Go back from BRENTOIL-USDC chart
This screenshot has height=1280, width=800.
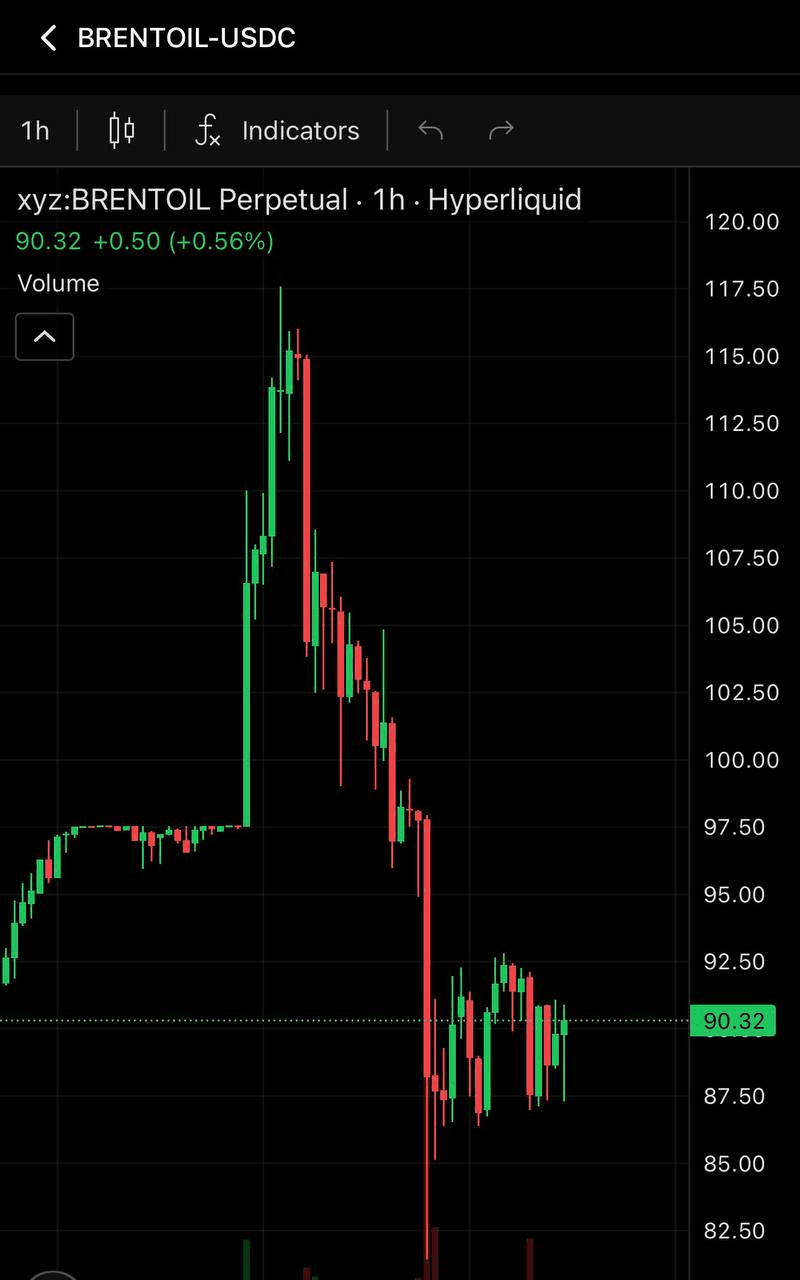pyautogui.click(x=48, y=38)
